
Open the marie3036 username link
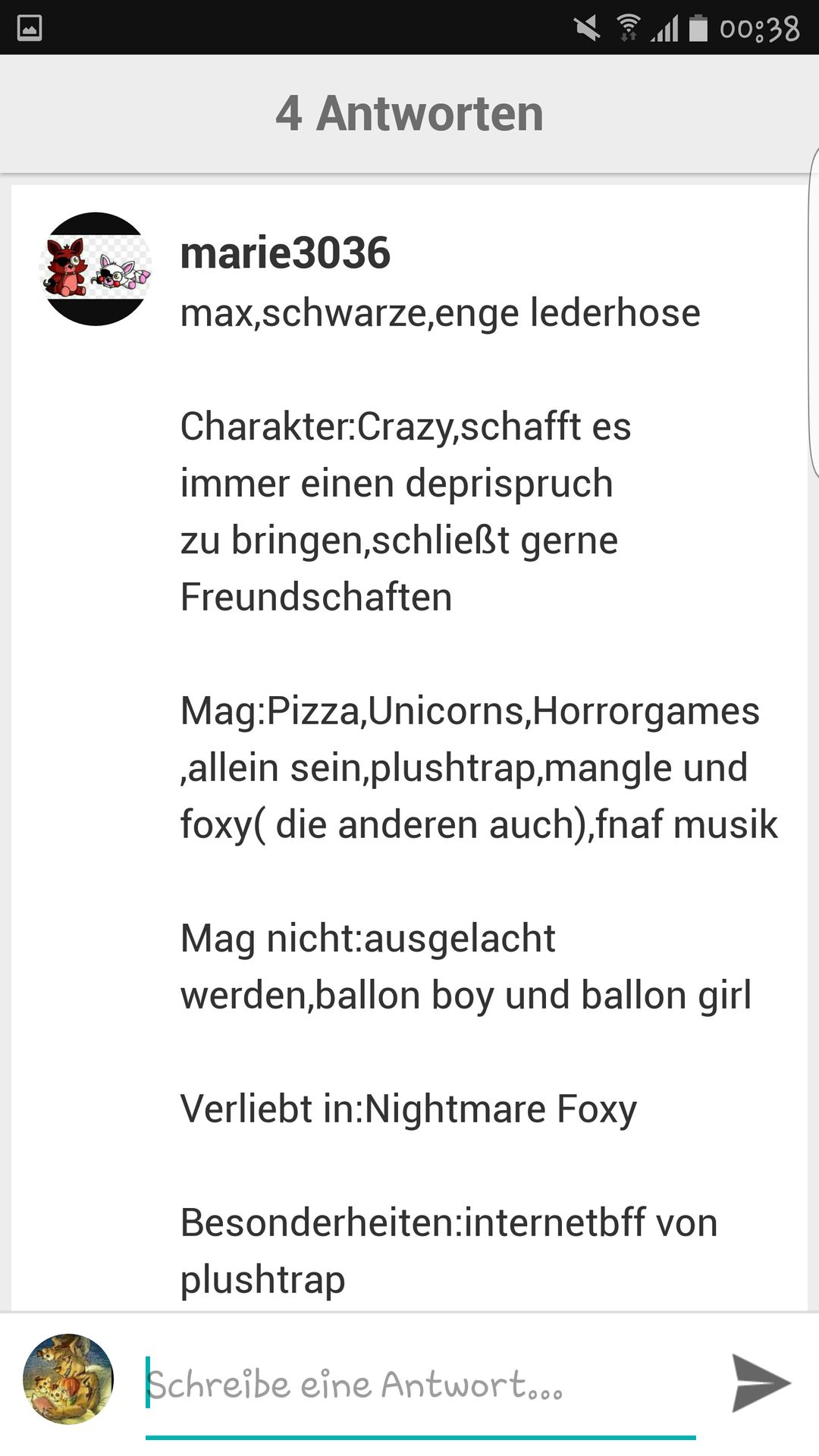point(285,253)
